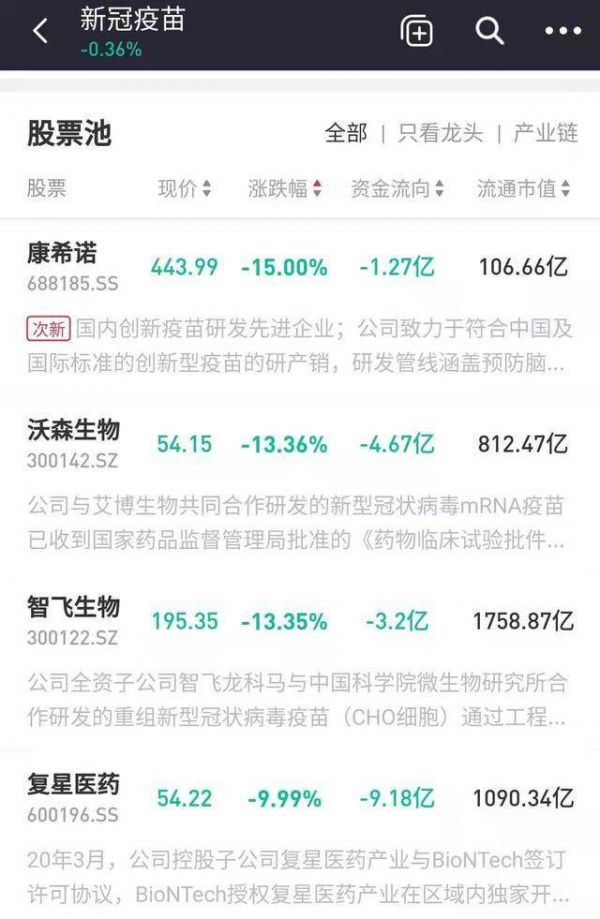The height and width of the screenshot is (919, 600).
Task: Open the search magnifier
Action: [x=489, y=32]
